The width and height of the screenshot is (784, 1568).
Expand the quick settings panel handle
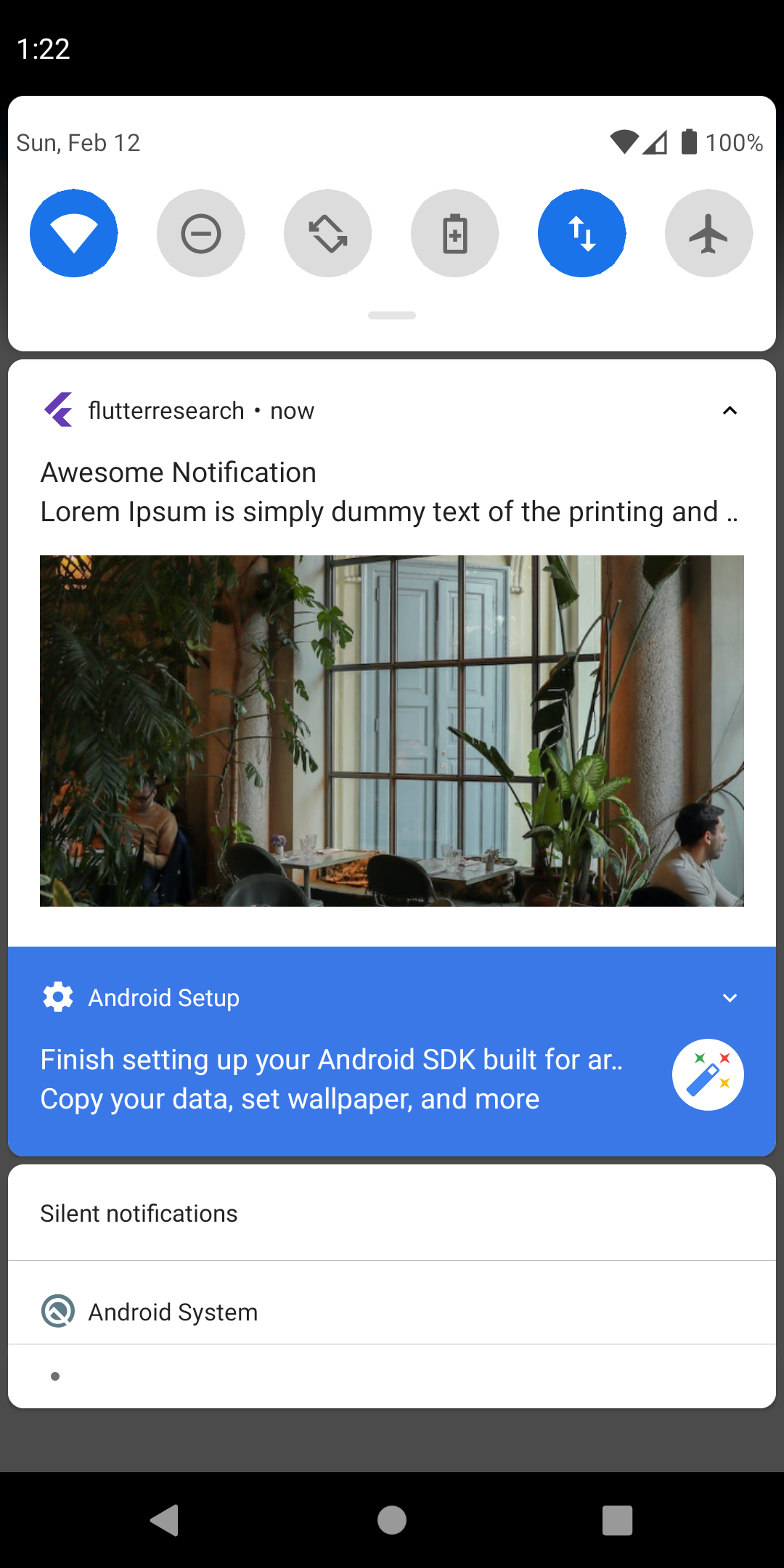pyautogui.click(x=392, y=315)
